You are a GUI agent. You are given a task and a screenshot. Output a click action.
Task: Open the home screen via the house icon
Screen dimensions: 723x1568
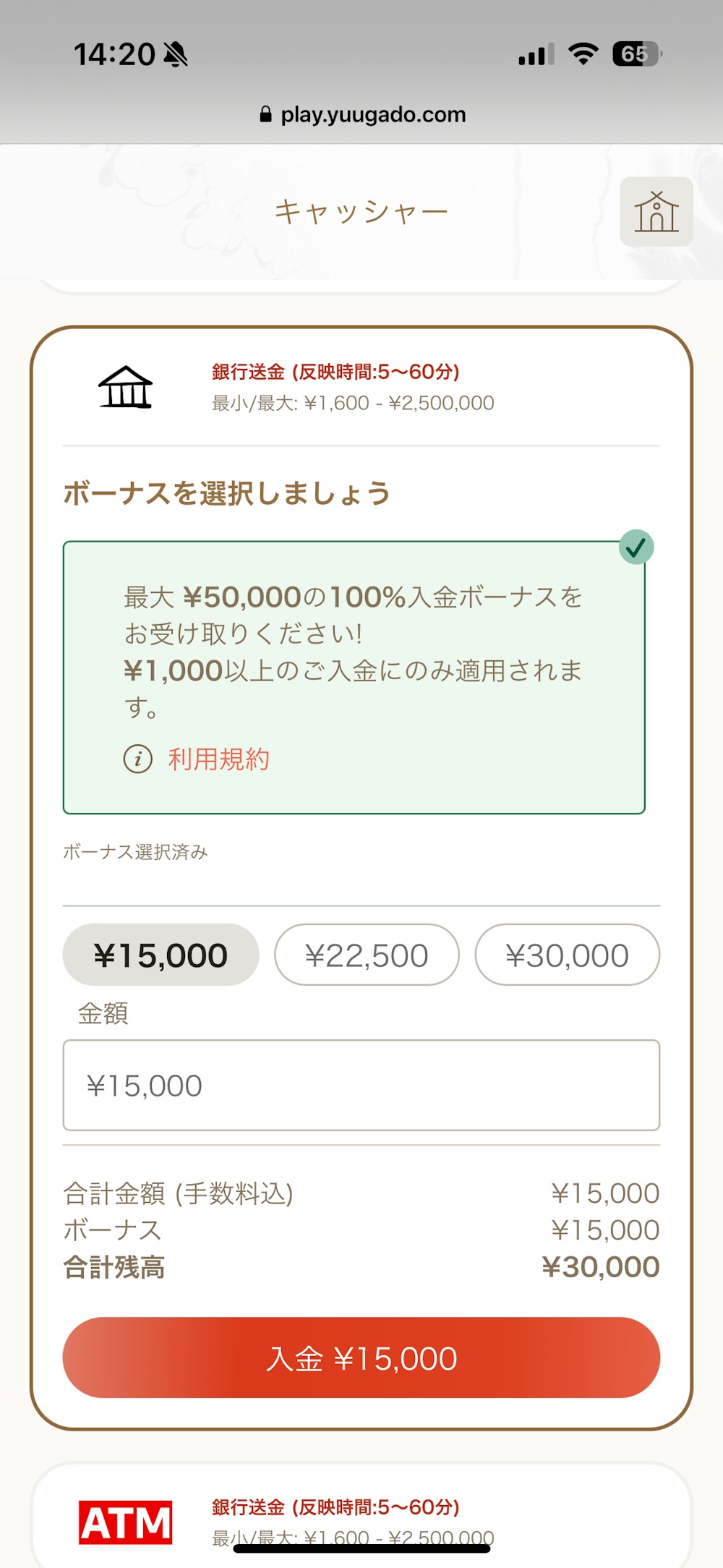[655, 211]
